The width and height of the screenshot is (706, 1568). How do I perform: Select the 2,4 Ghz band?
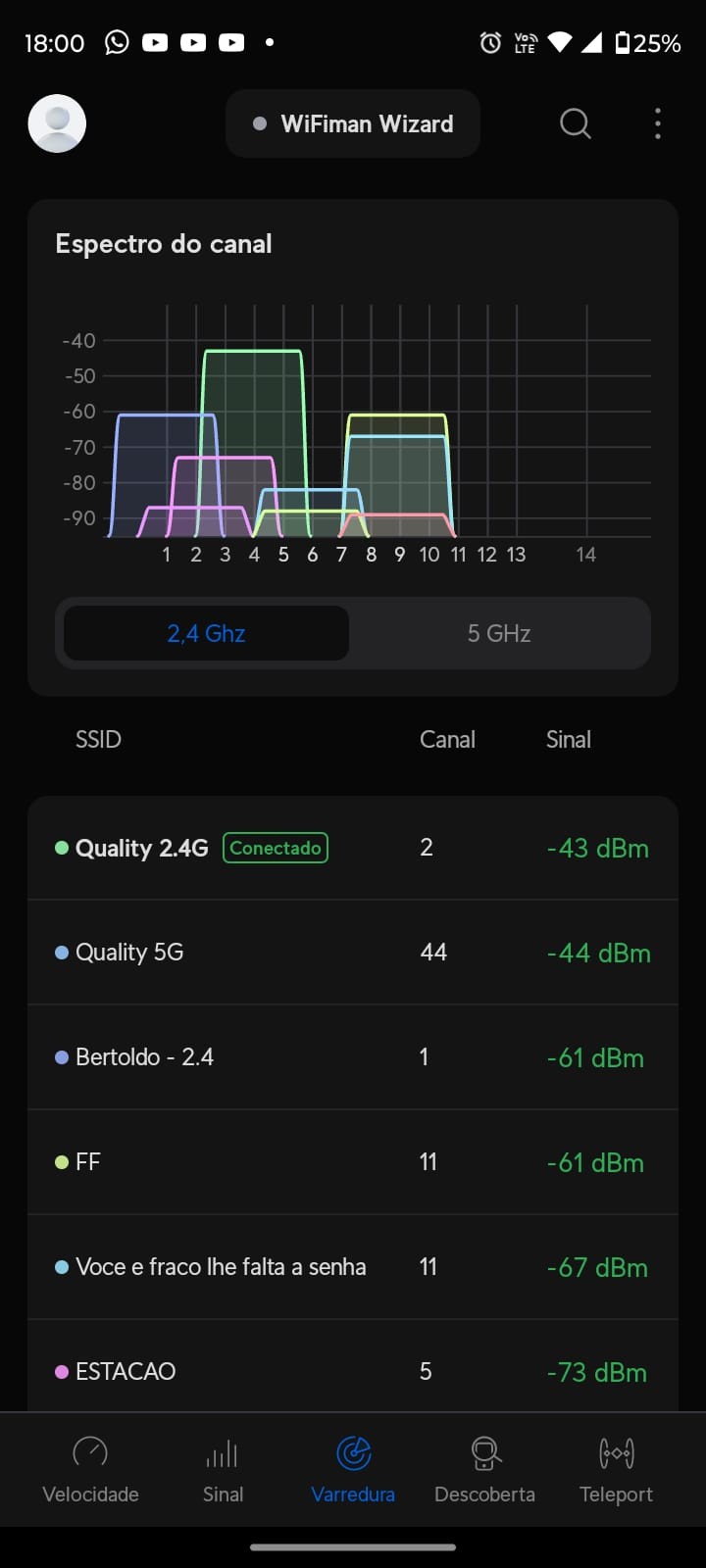206,633
